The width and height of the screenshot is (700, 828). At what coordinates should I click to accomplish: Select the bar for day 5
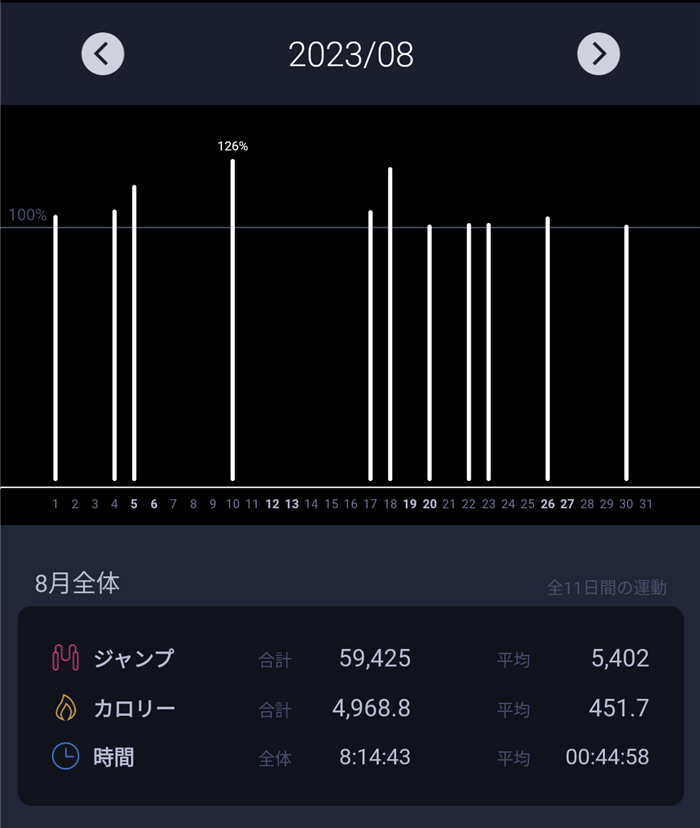[x=134, y=333]
